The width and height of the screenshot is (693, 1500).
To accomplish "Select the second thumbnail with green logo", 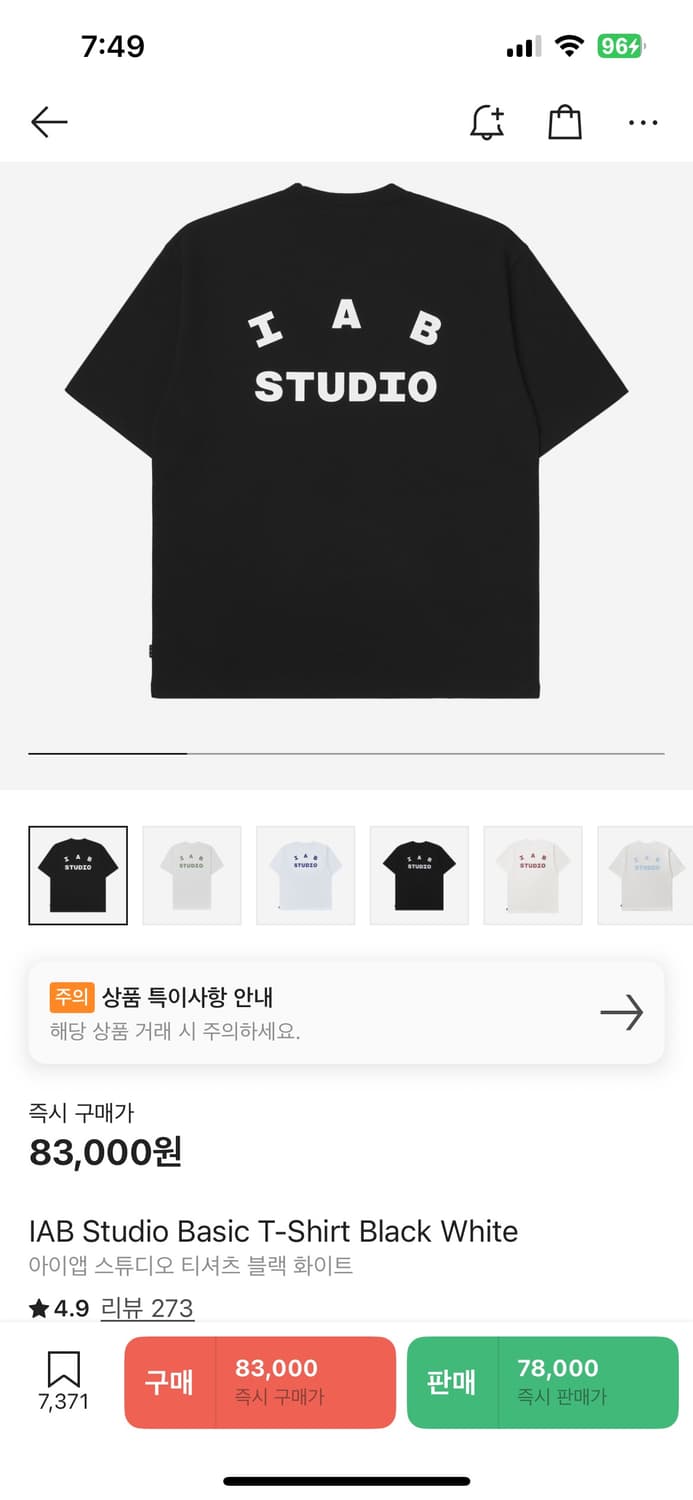I will [x=192, y=875].
